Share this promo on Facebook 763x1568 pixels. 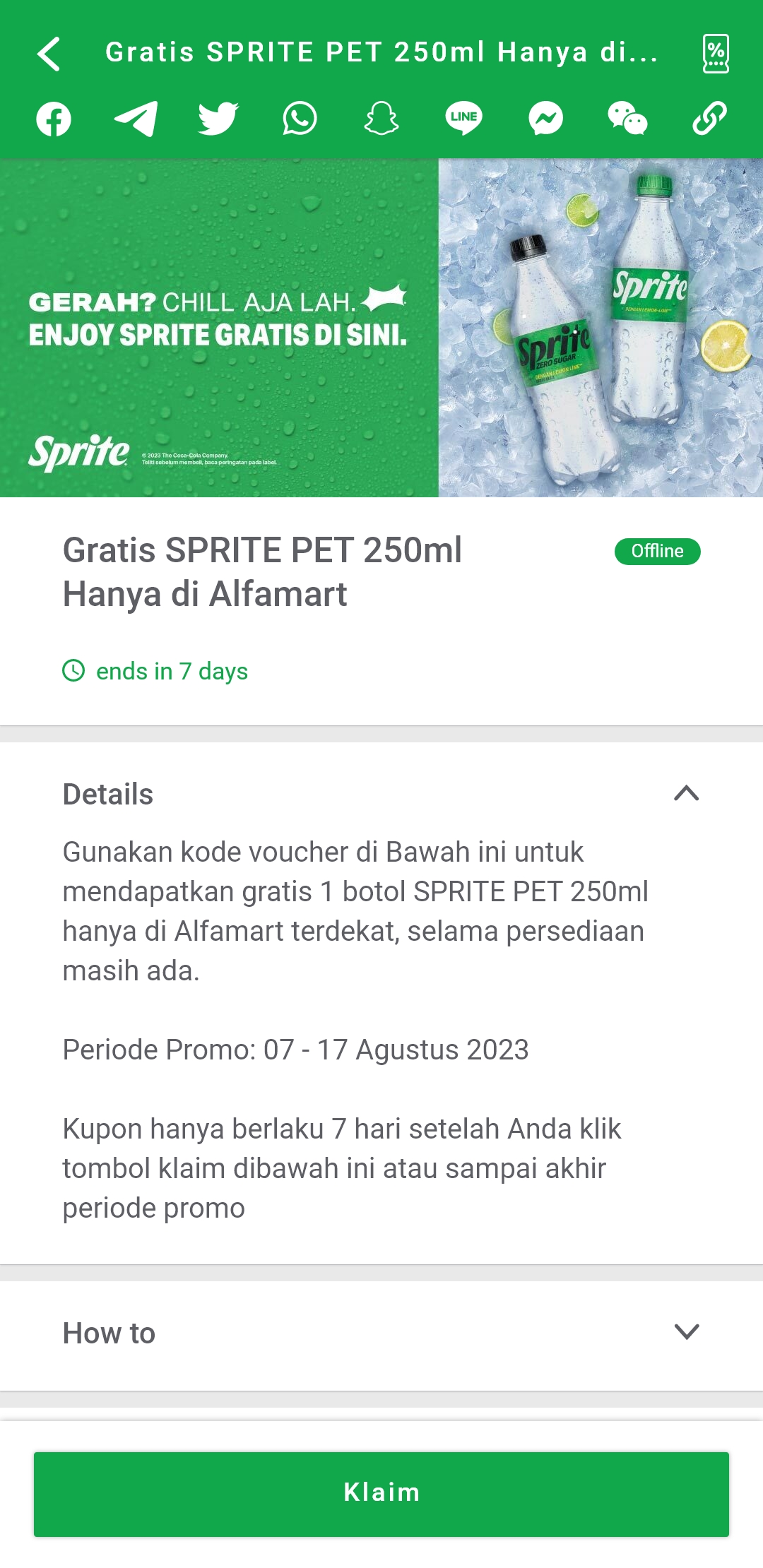click(x=54, y=119)
